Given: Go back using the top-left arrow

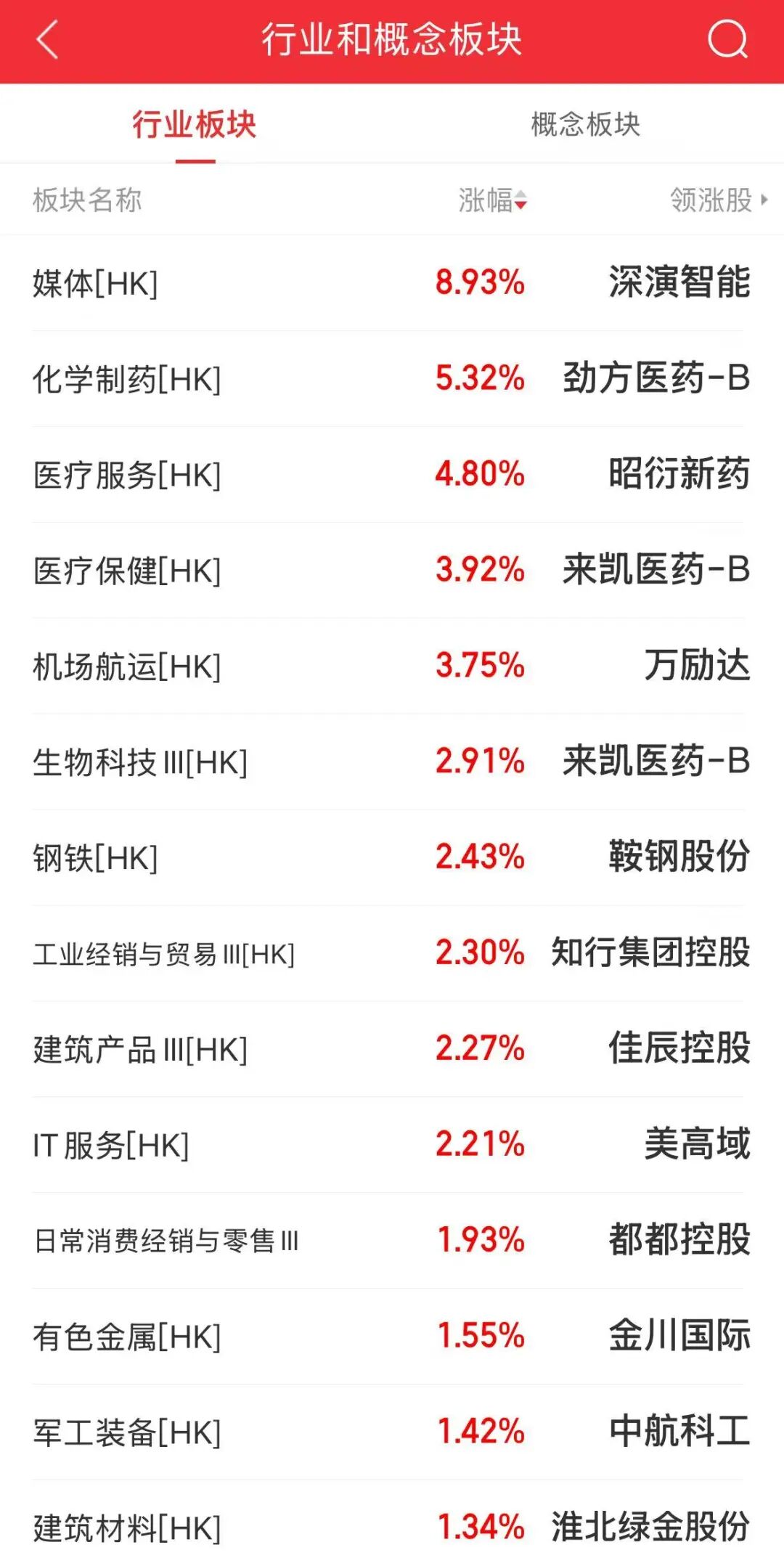Looking at the screenshot, I should coord(47,39).
